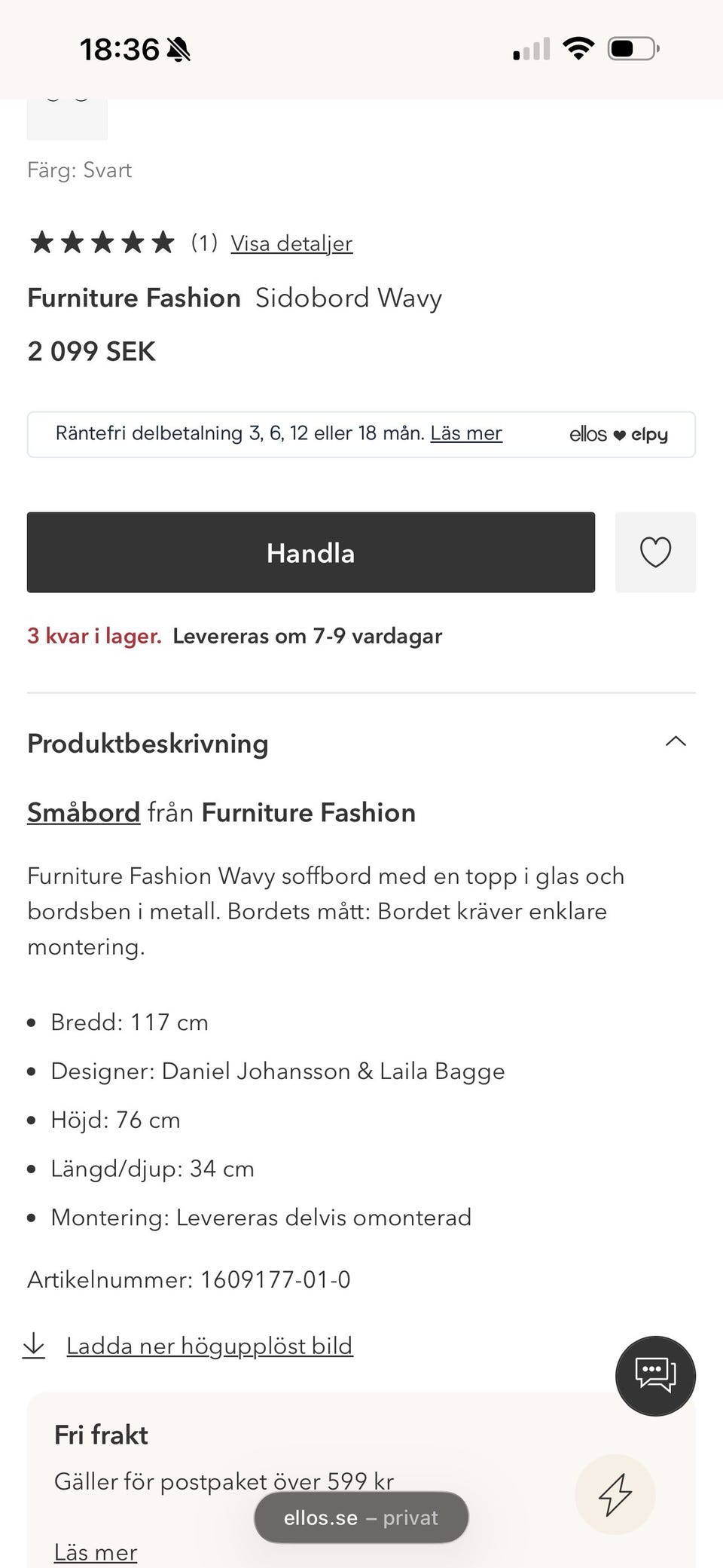Tap the Wi-Fi status icon

578,47
